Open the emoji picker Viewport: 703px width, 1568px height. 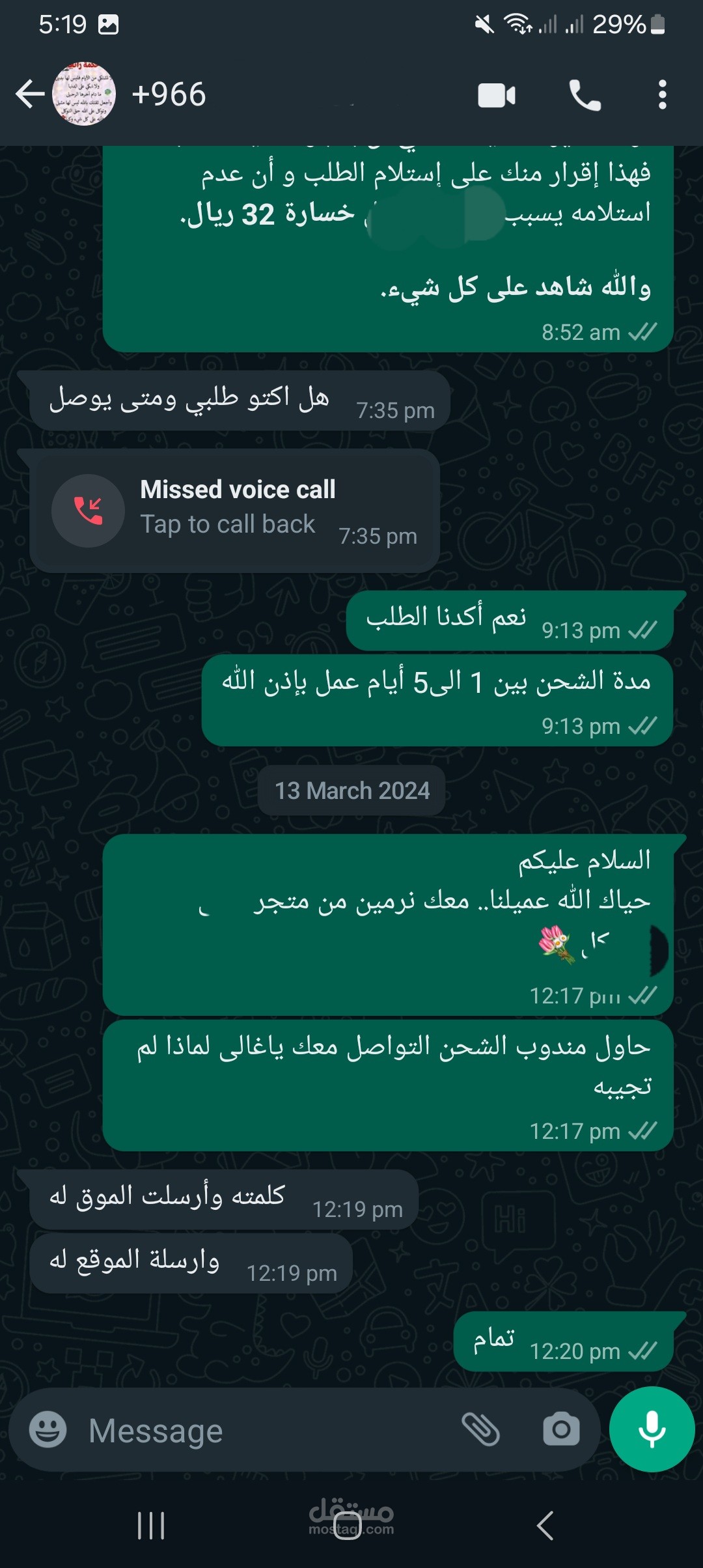click(x=48, y=1430)
